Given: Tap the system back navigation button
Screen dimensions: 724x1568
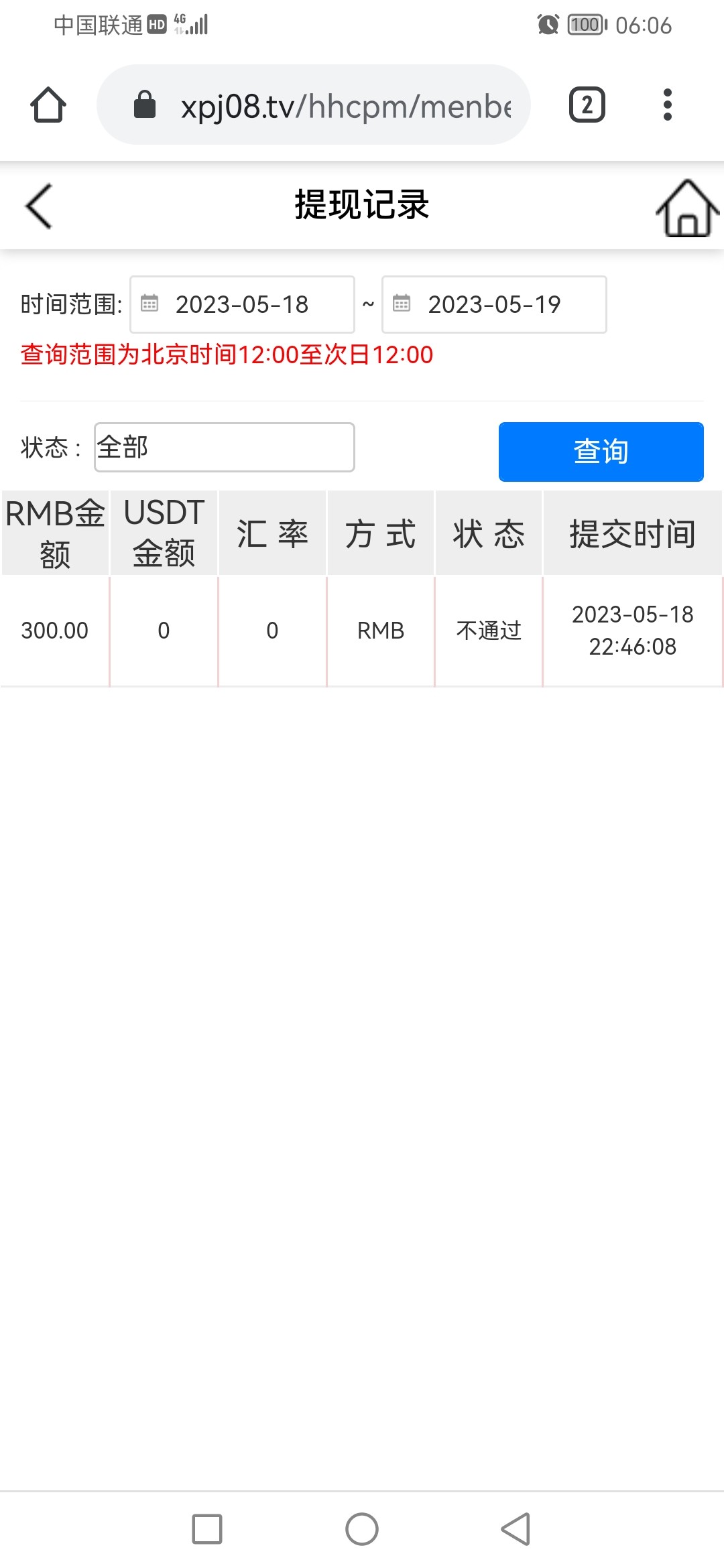Looking at the screenshot, I should pos(516,1529).
